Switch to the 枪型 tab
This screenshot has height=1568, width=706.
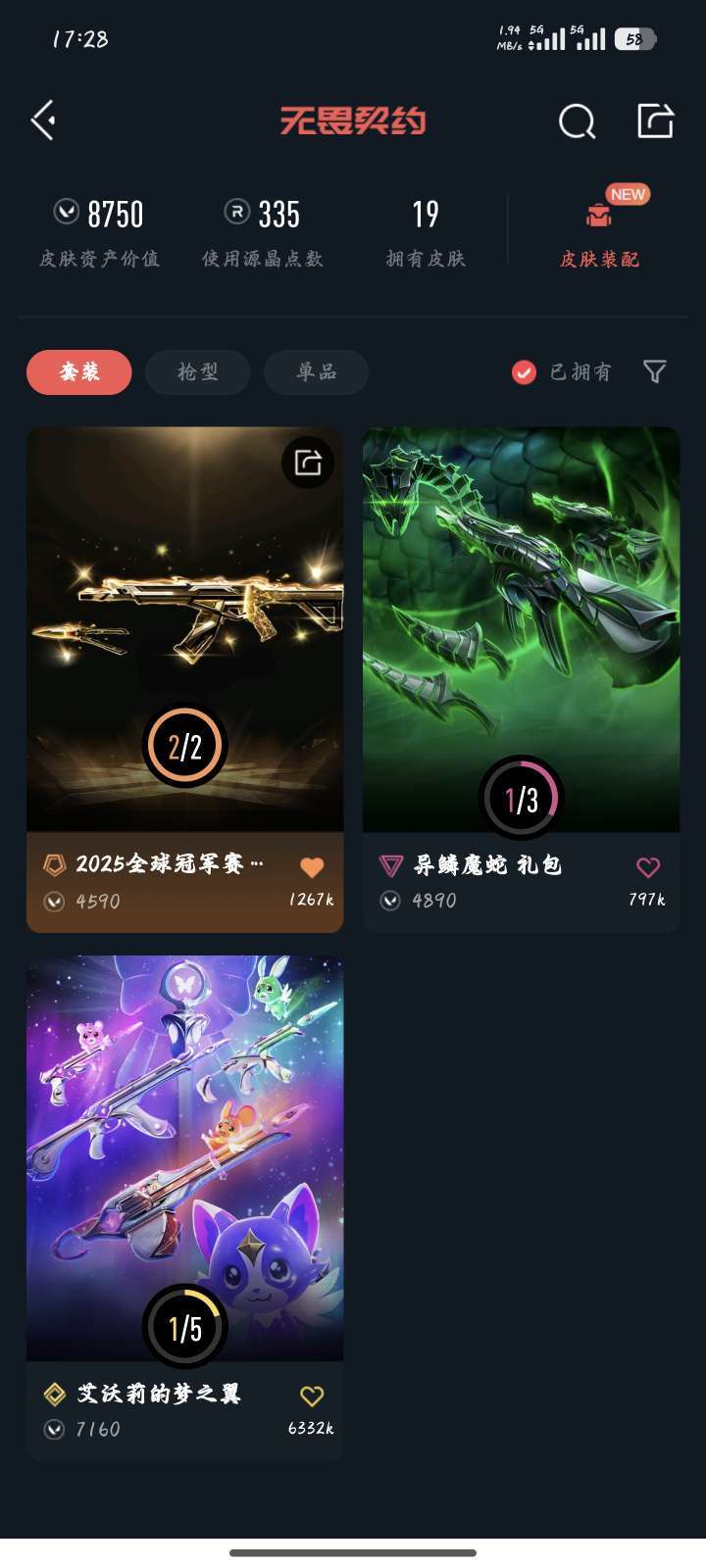pyautogui.click(x=197, y=372)
